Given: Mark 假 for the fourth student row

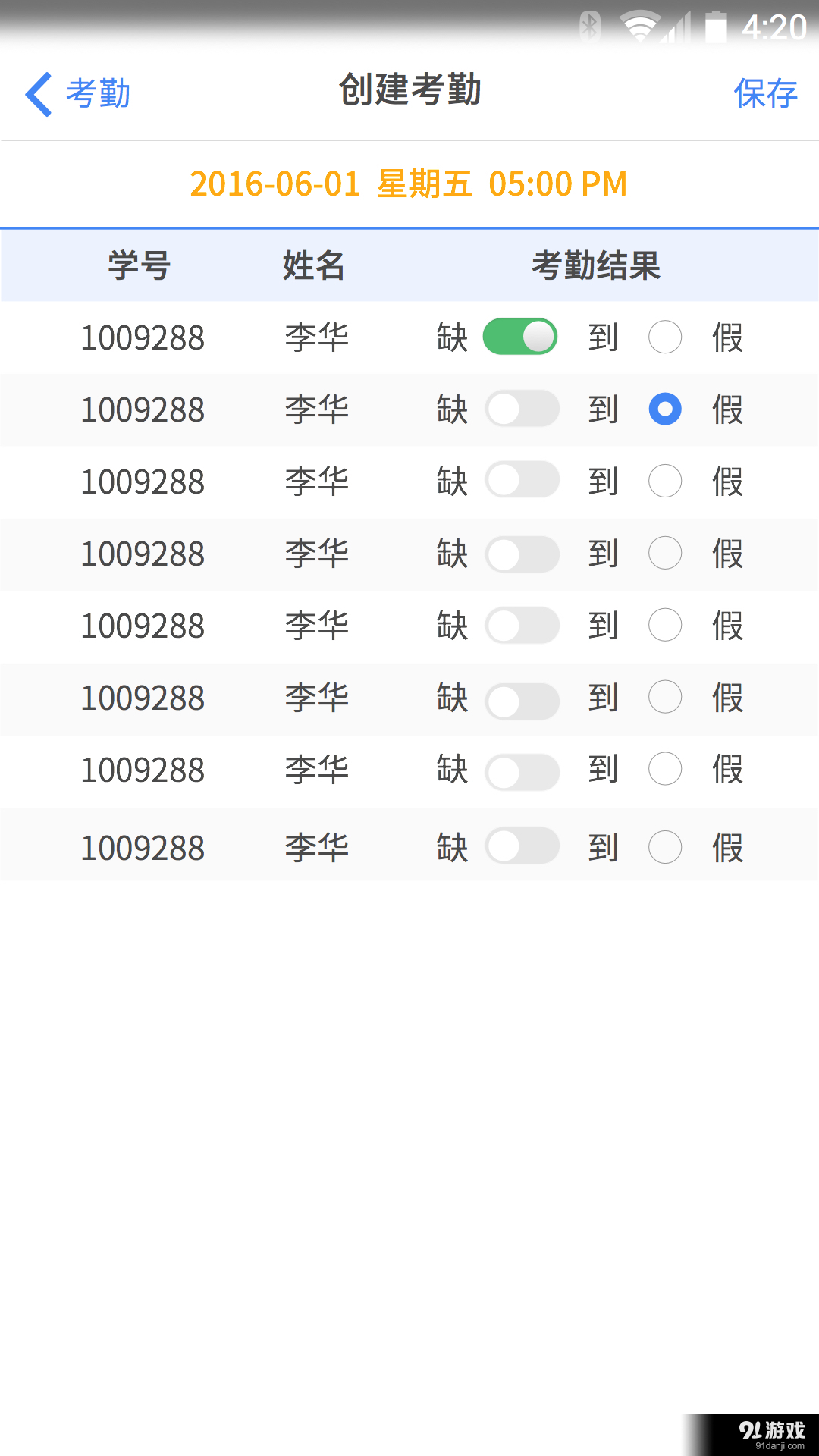Looking at the screenshot, I should tap(664, 554).
